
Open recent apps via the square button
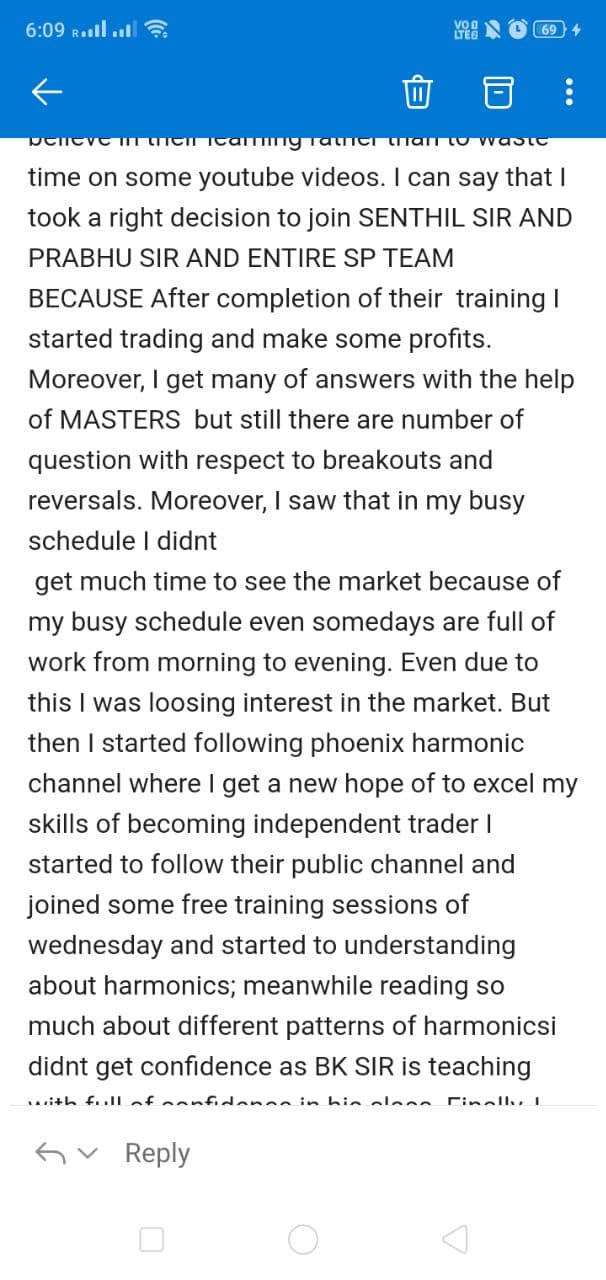click(151, 1240)
